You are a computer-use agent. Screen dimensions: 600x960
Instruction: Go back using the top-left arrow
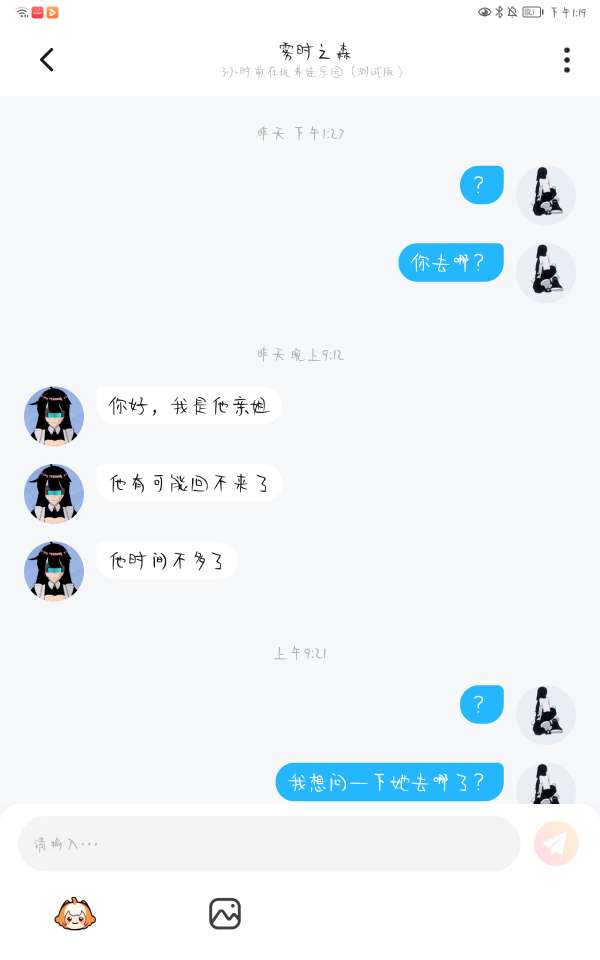(x=47, y=60)
